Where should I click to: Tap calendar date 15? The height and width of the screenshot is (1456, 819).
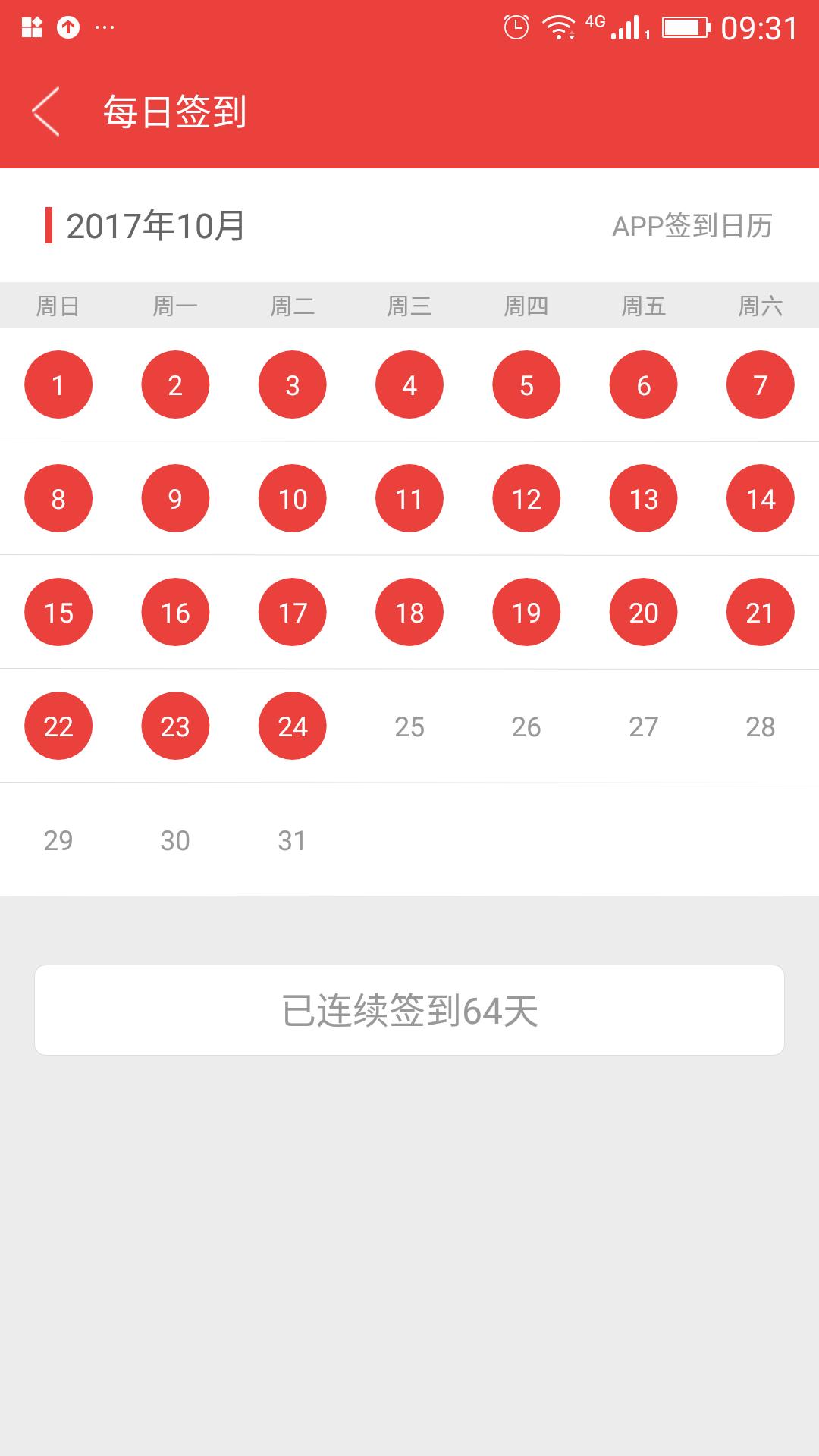point(58,612)
